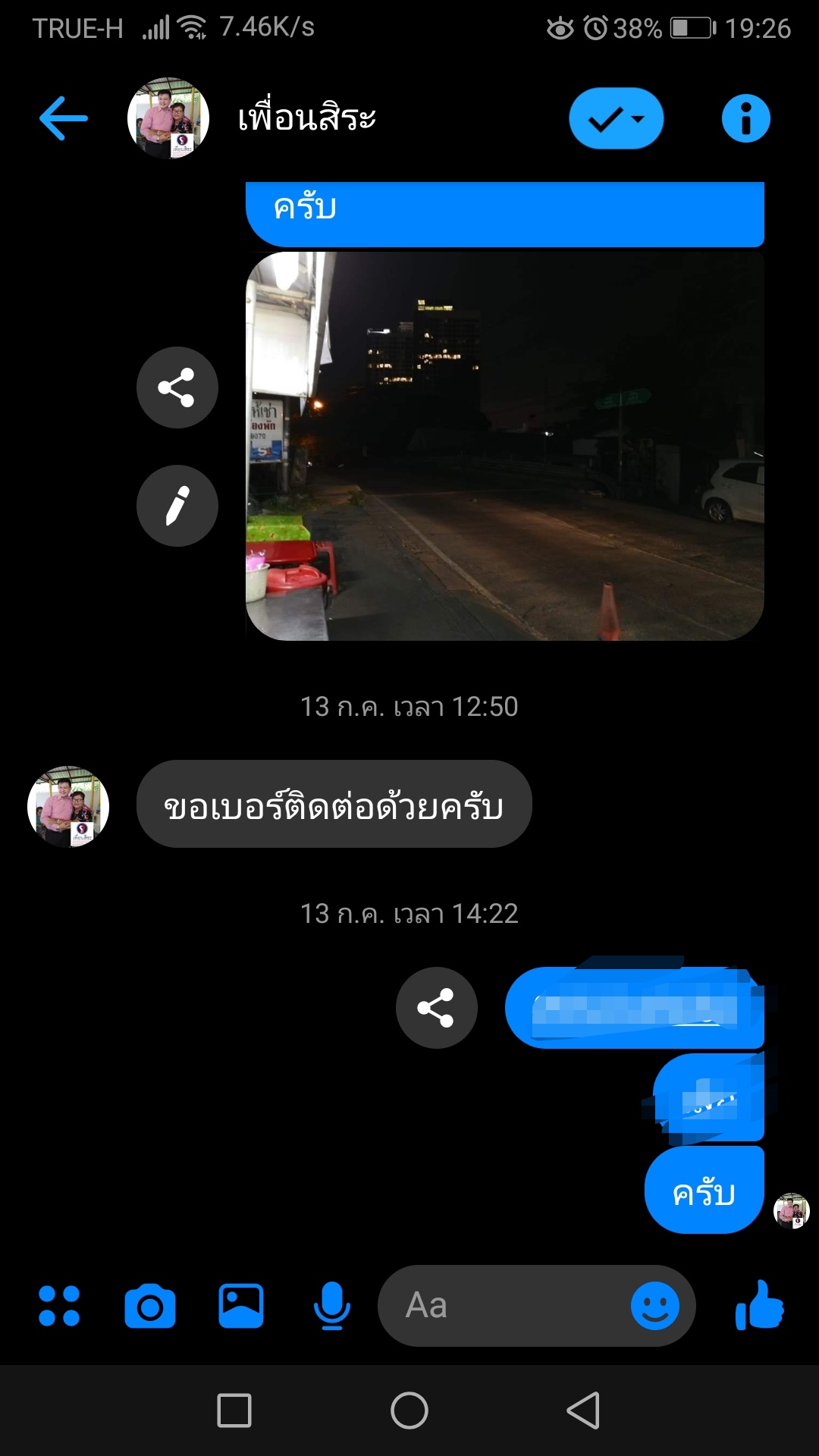Open the เพื่อนสิระ profile picture in header
This screenshot has width=819, height=1456.
(168, 118)
